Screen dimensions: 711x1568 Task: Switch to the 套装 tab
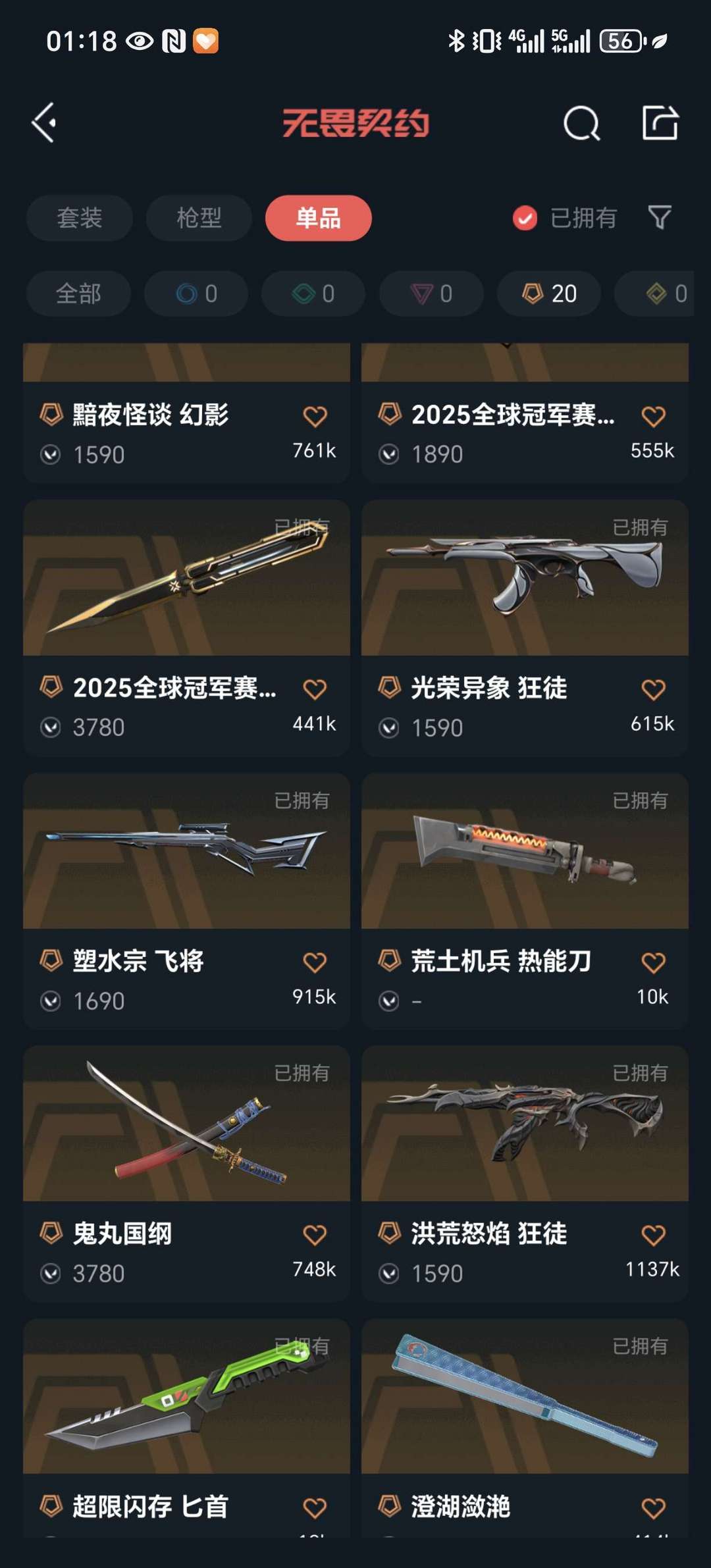[x=80, y=218]
